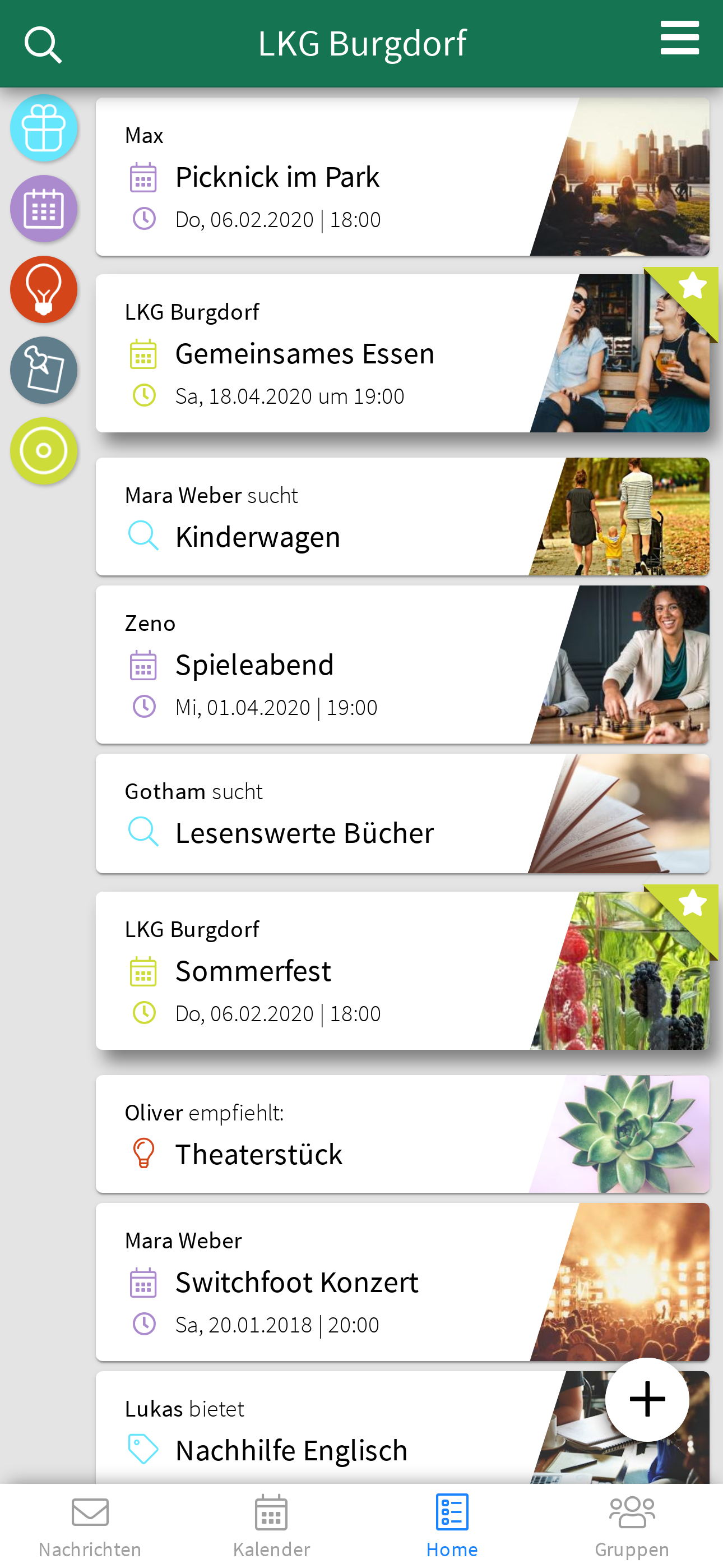Click the lightbulb icon on Oliver's Theaterstück recommendation
The width and height of the screenshot is (723, 1568).
click(x=142, y=1152)
